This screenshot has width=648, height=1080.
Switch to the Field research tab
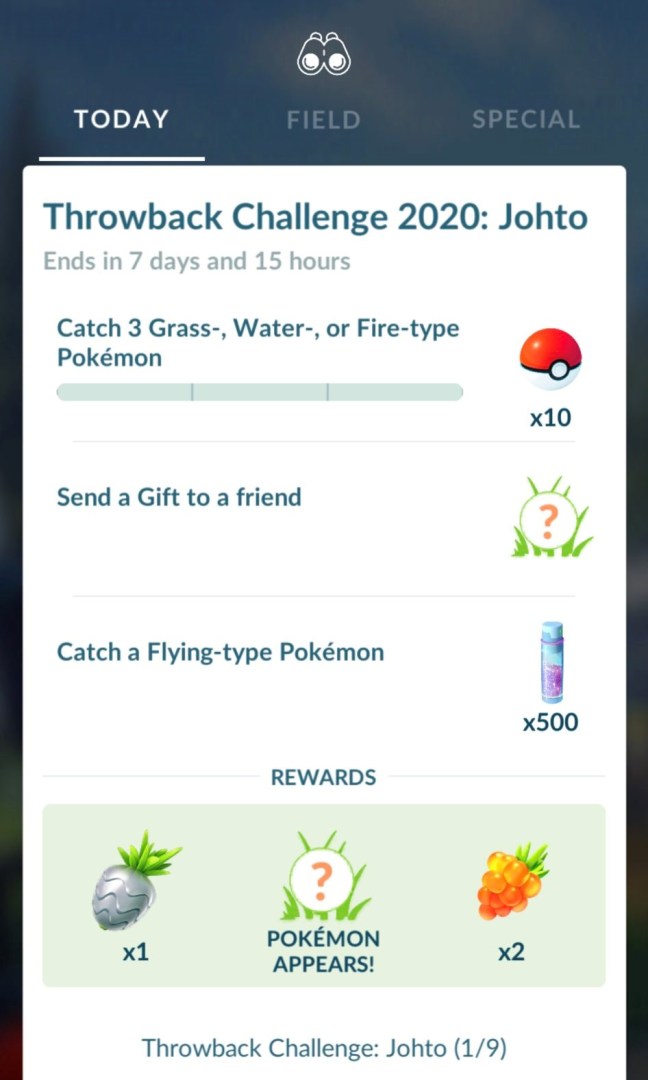tap(323, 121)
